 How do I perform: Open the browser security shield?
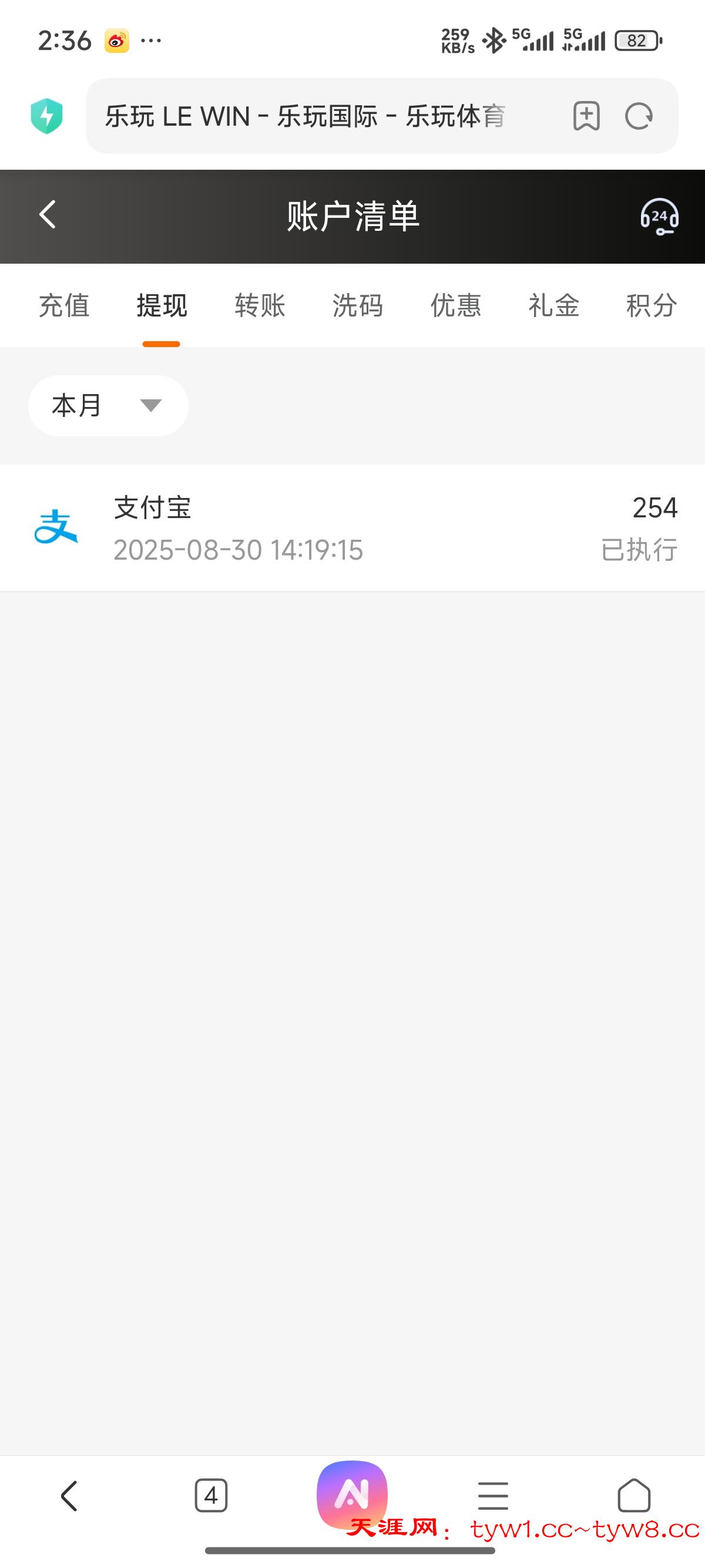pos(47,116)
